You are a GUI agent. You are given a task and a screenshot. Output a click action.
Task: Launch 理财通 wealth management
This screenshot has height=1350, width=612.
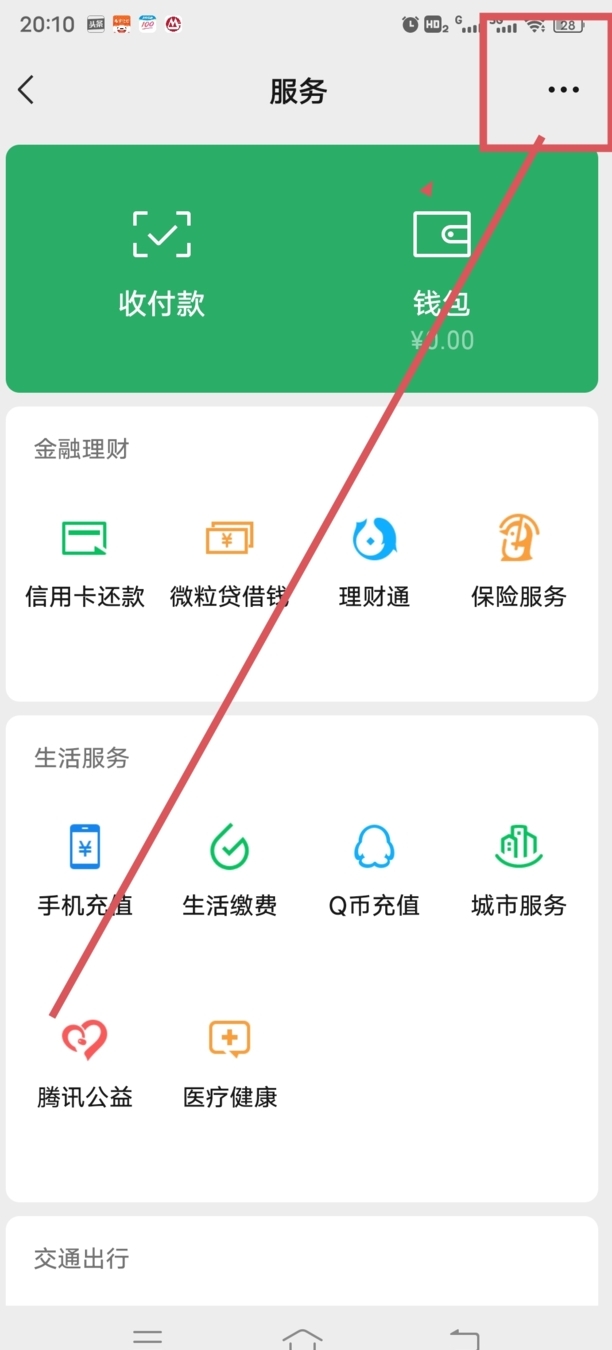[374, 562]
